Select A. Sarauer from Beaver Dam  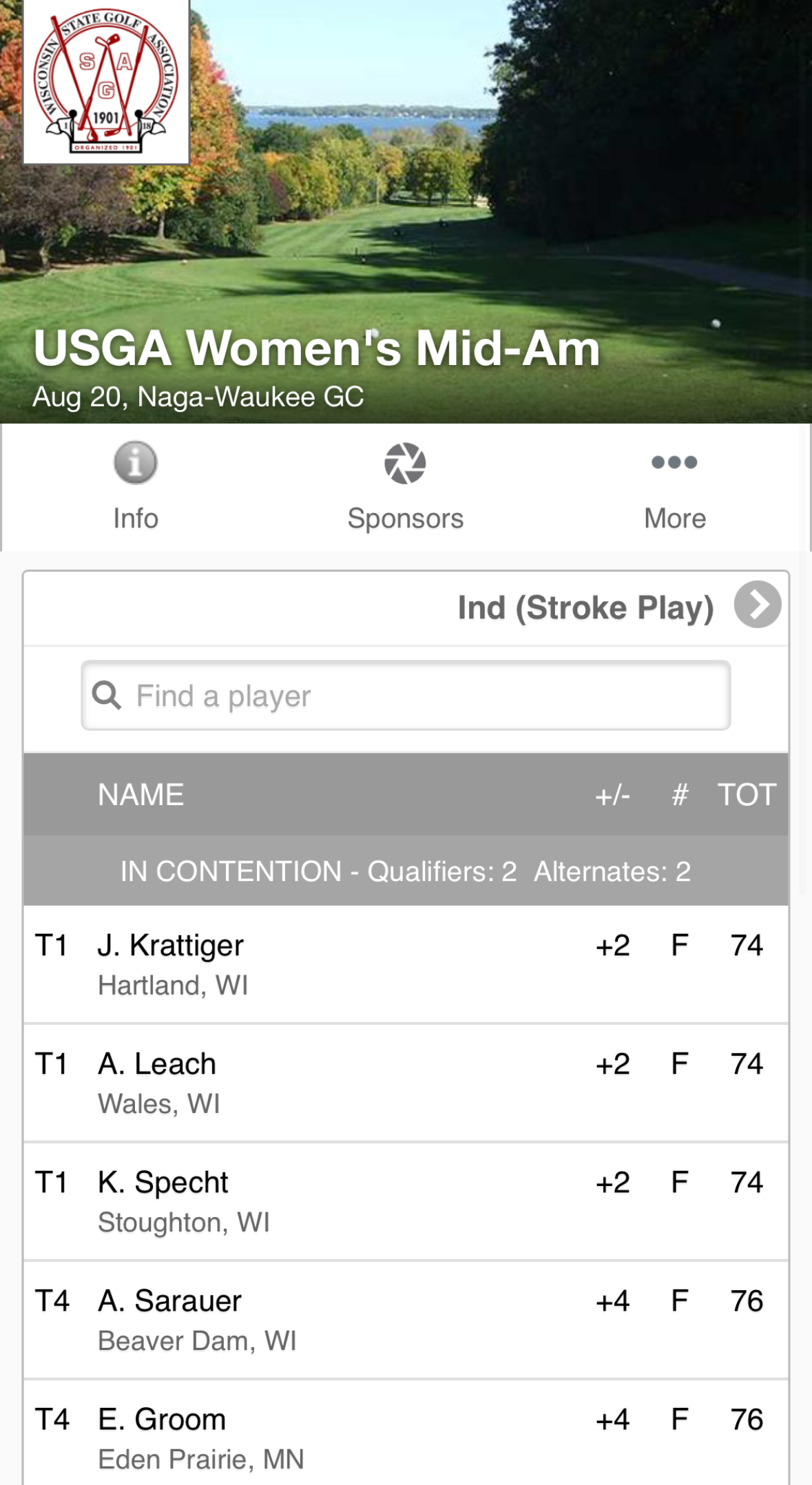pos(406,1320)
